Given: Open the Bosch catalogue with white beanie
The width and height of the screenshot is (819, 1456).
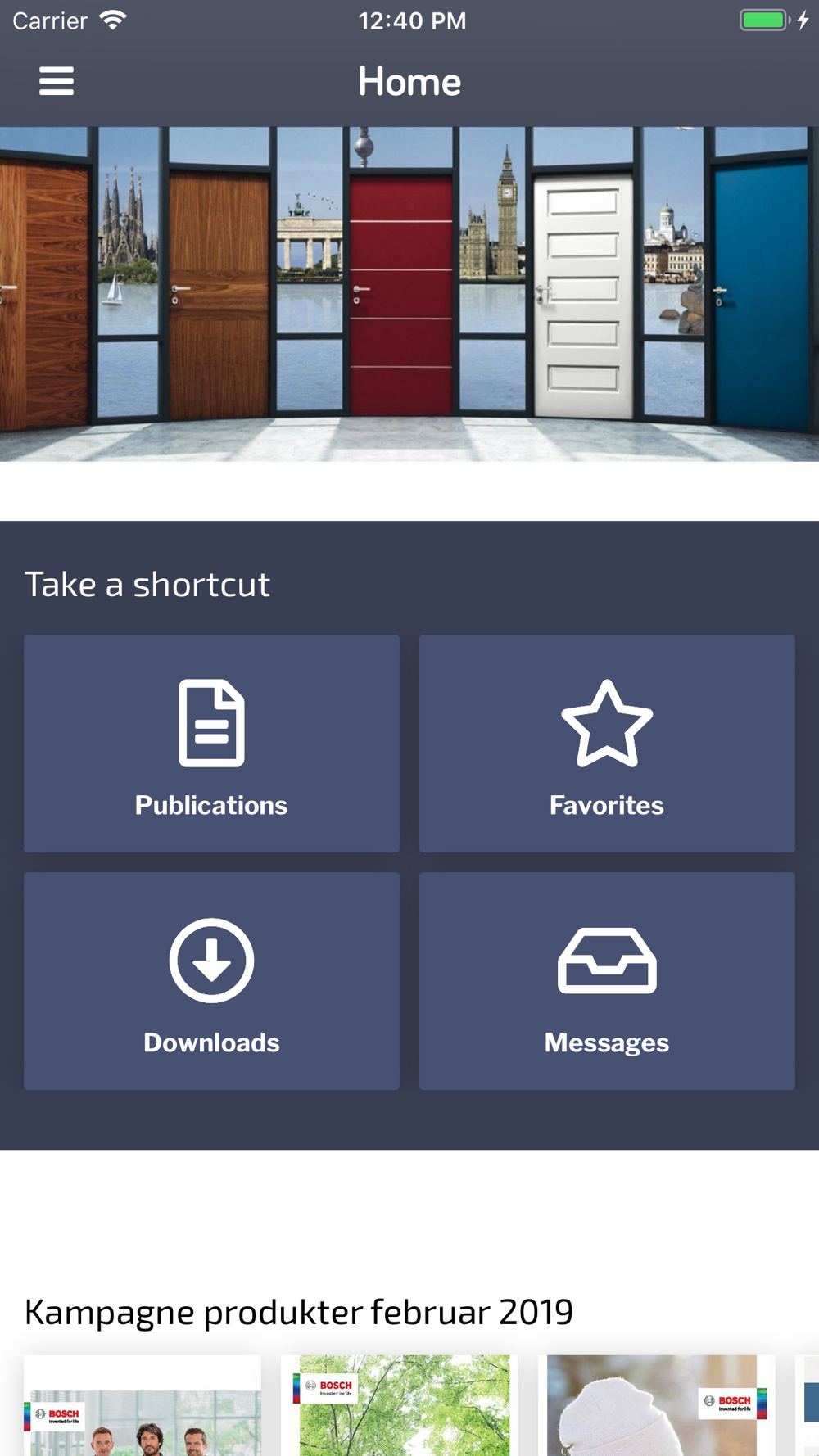Looking at the screenshot, I should [656, 1406].
